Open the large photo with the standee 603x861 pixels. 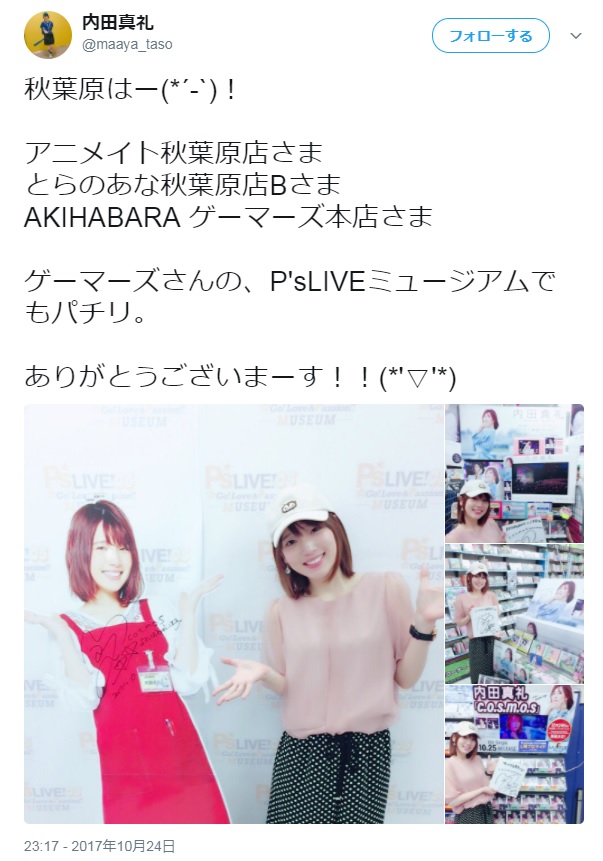(x=233, y=613)
